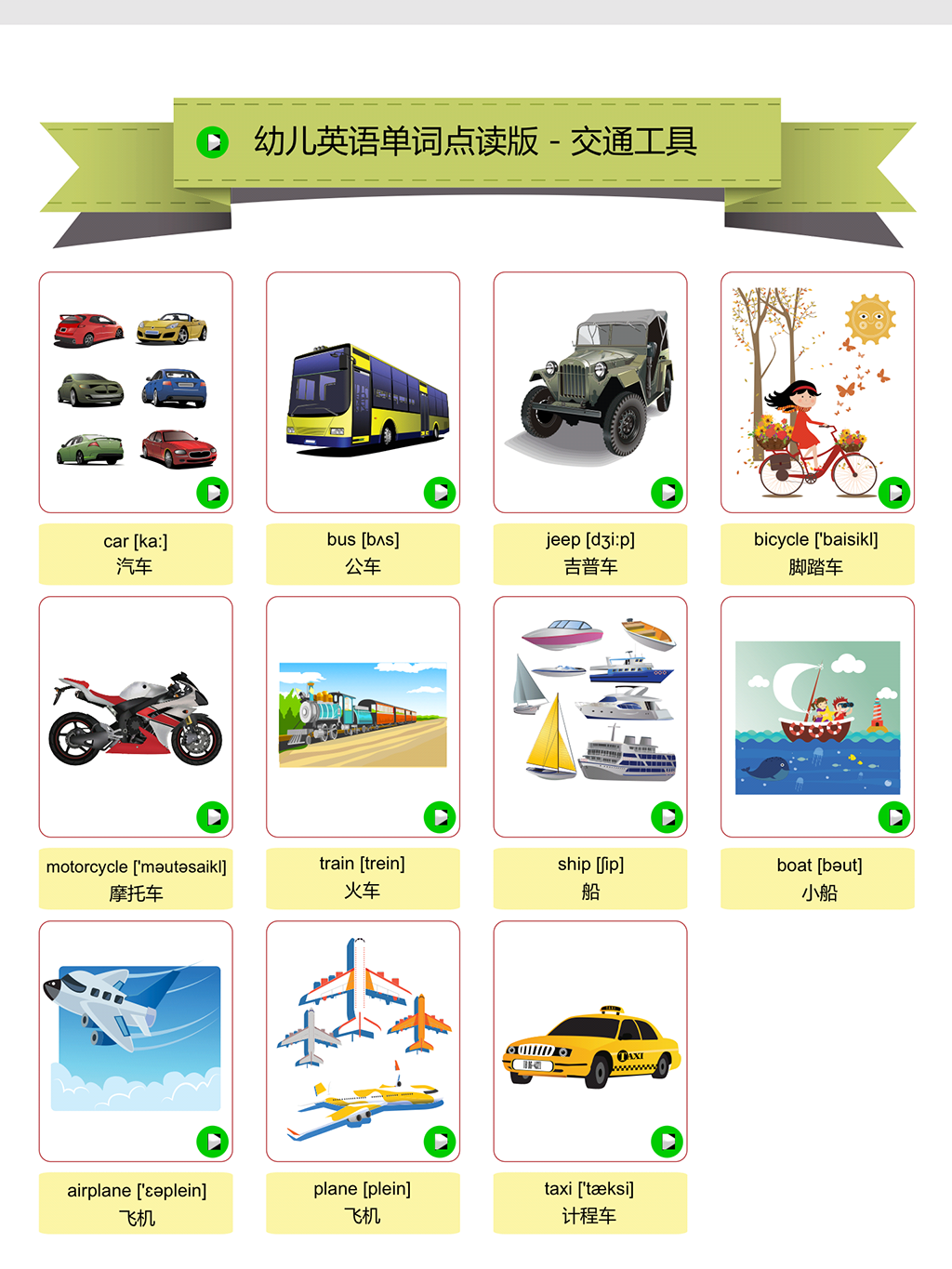This screenshot has width=952, height=1269.
Task: Hear the word bus spoken
Action: pos(440,492)
